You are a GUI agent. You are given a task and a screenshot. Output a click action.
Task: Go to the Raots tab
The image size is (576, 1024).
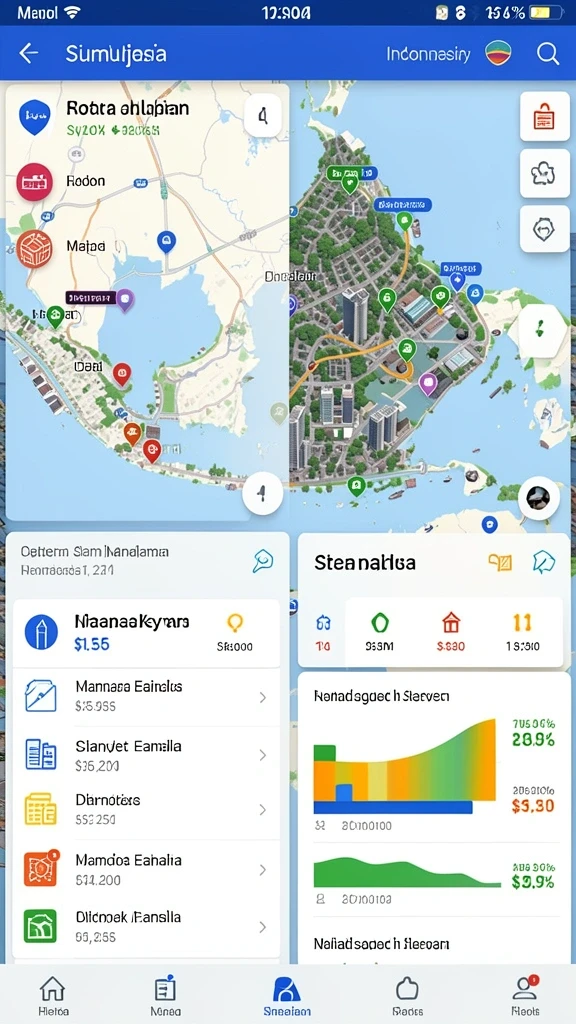407,997
